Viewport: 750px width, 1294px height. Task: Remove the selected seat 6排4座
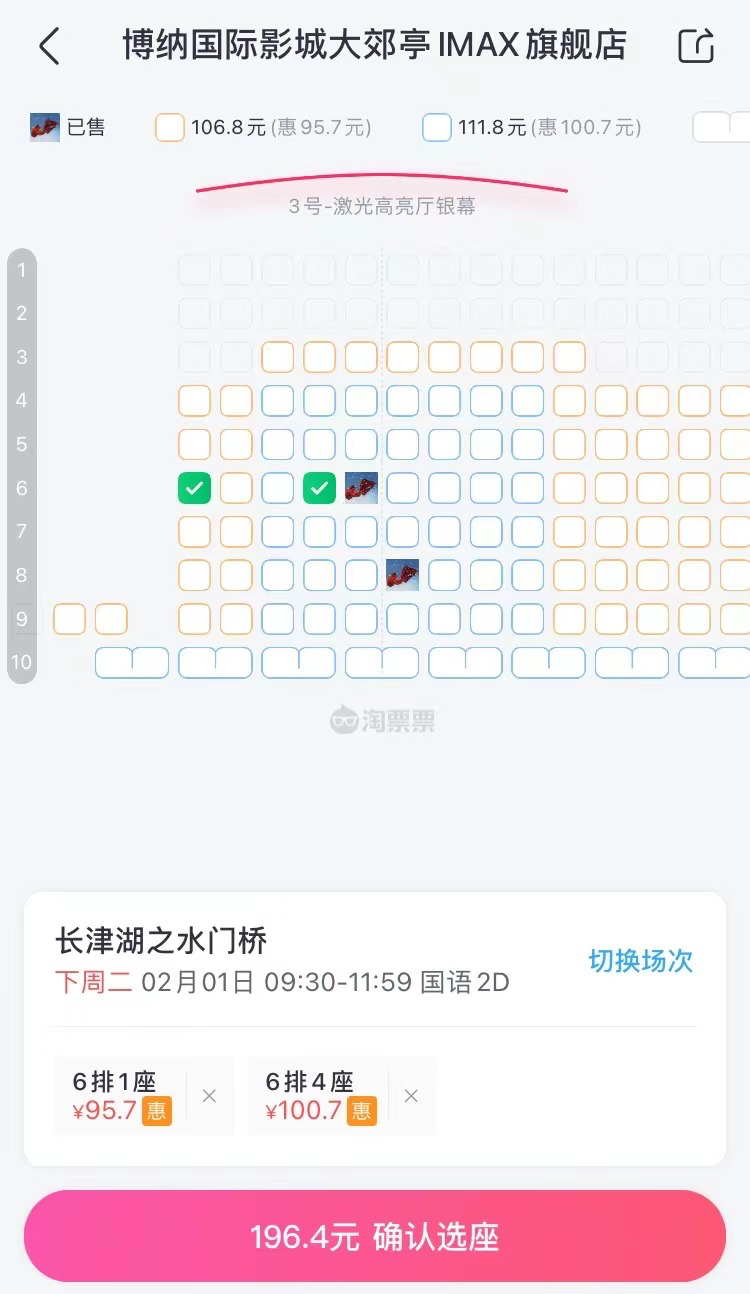[411, 1096]
